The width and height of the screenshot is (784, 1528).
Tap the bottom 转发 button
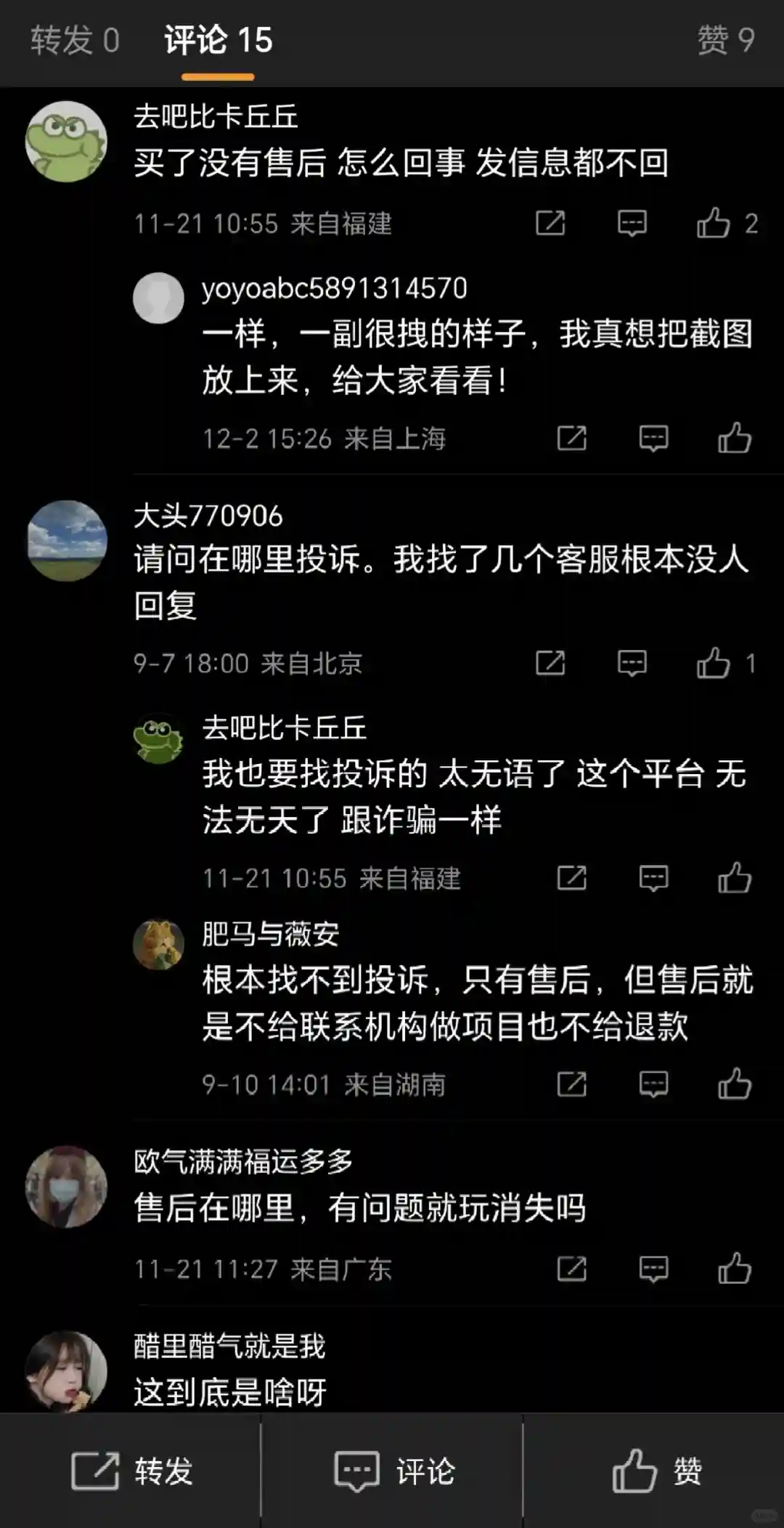(x=131, y=1471)
